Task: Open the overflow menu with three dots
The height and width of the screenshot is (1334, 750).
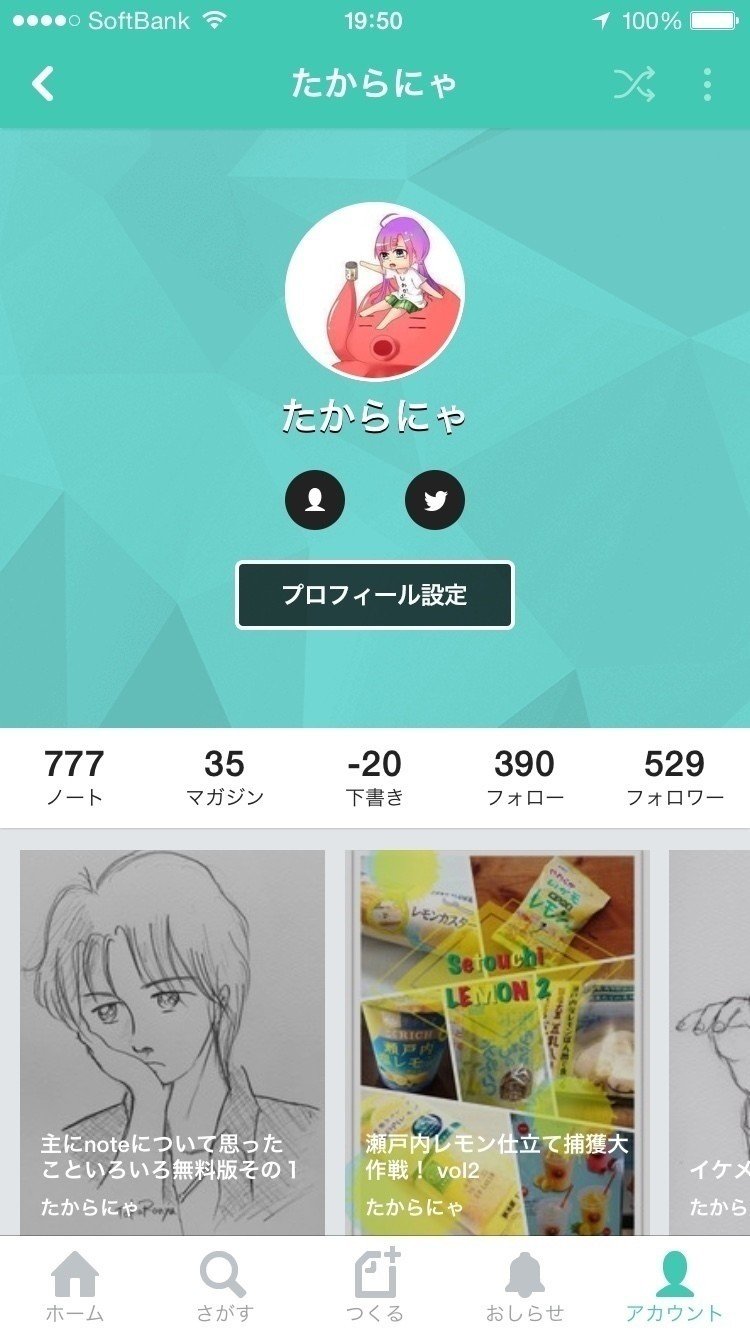Action: pos(707,85)
